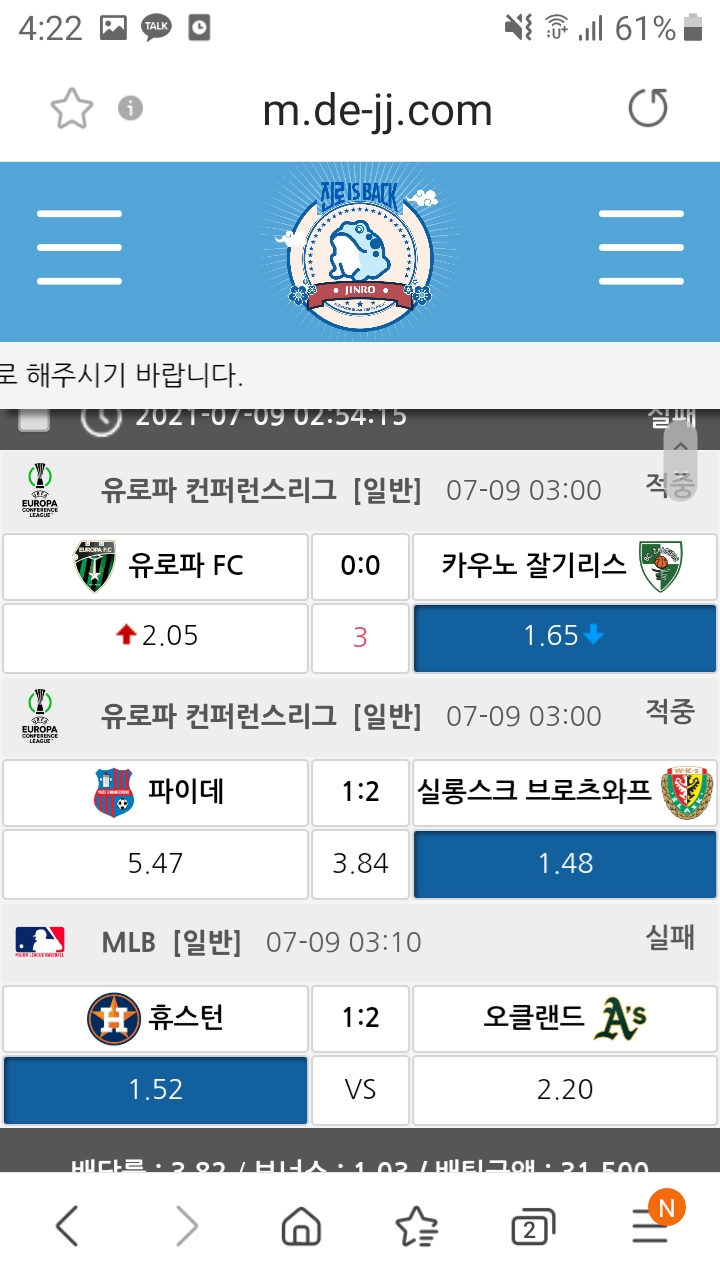Select 2.20 odds for 오클랜드
This screenshot has height=1280, width=720.
coord(565,1089)
